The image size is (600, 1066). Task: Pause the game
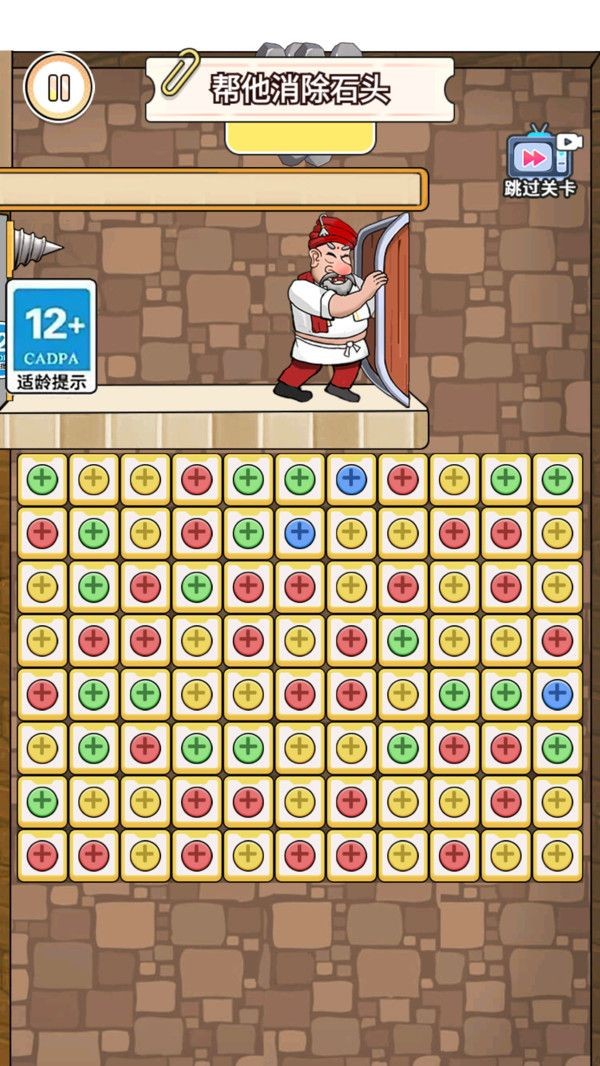coord(59,87)
